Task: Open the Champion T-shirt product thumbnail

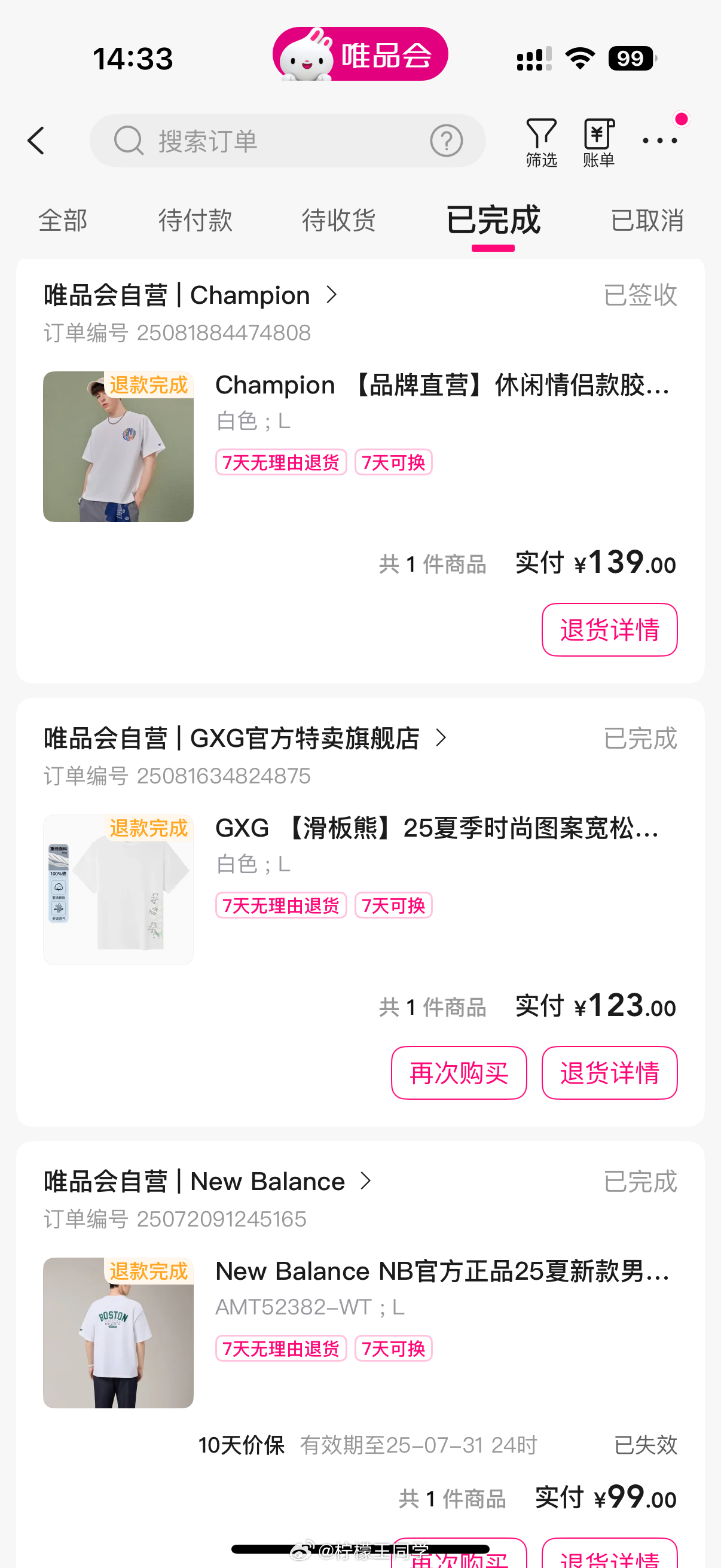Action: coord(118,446)
